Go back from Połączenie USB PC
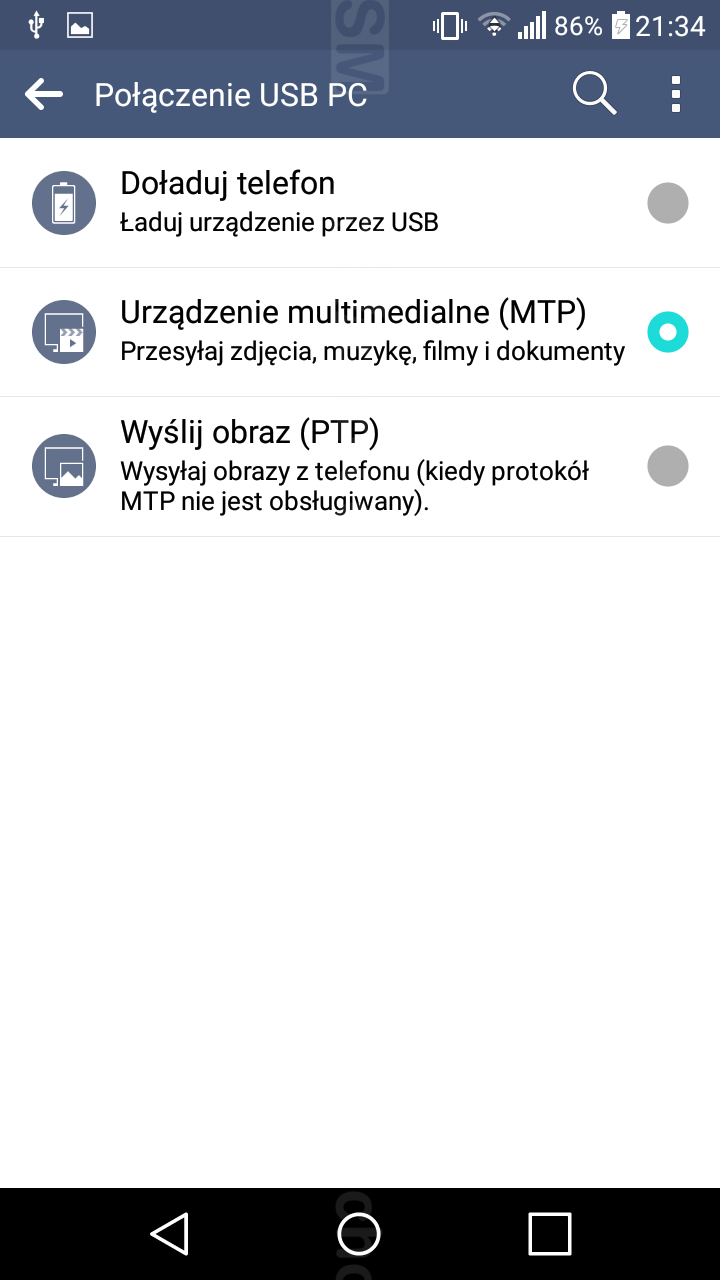This screenshot has width=720, height=1280. pyautogui.click(x=44, y=95)
